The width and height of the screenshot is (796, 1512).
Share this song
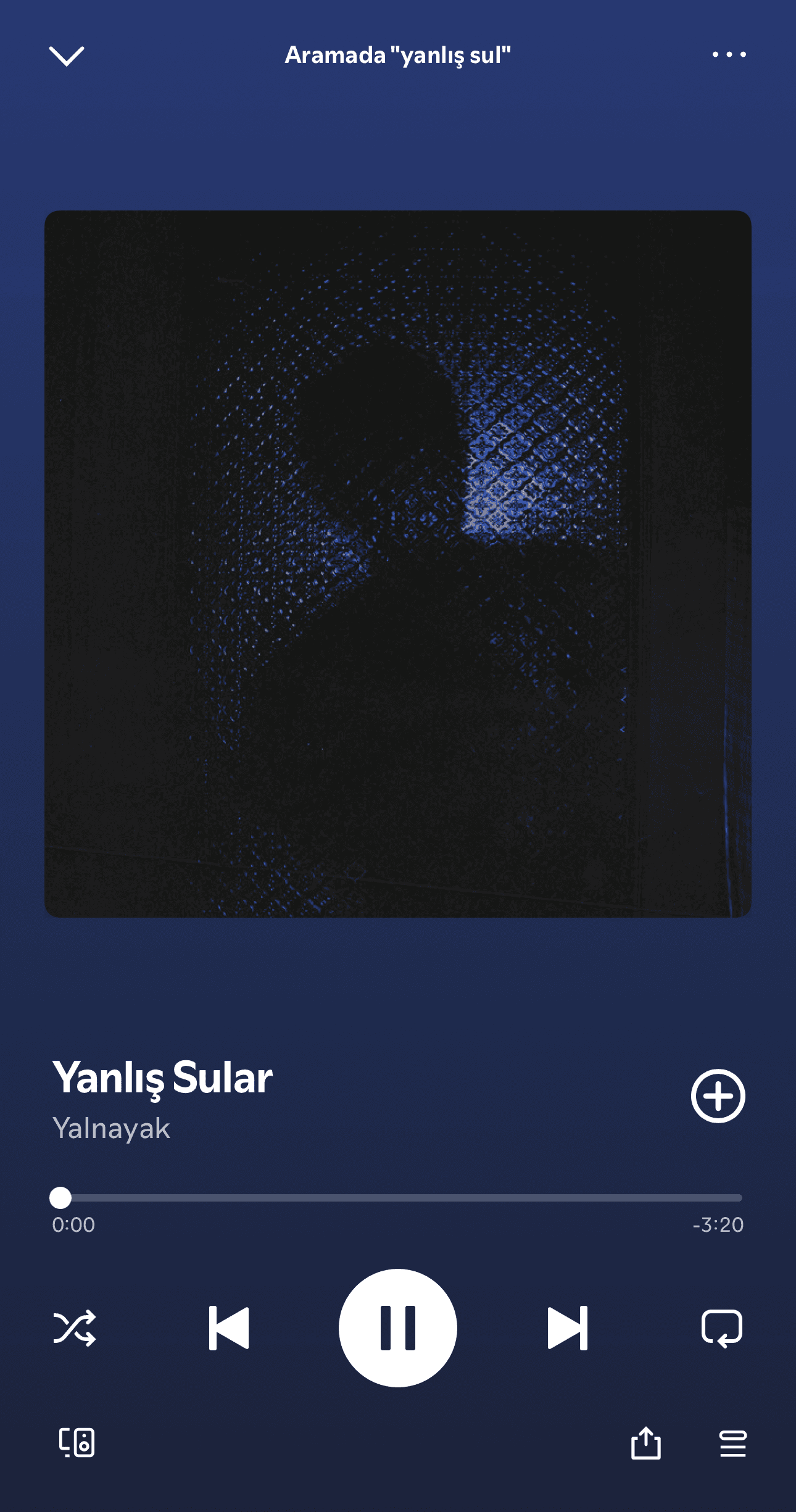pyautogui.click(x=645, y=1443)
